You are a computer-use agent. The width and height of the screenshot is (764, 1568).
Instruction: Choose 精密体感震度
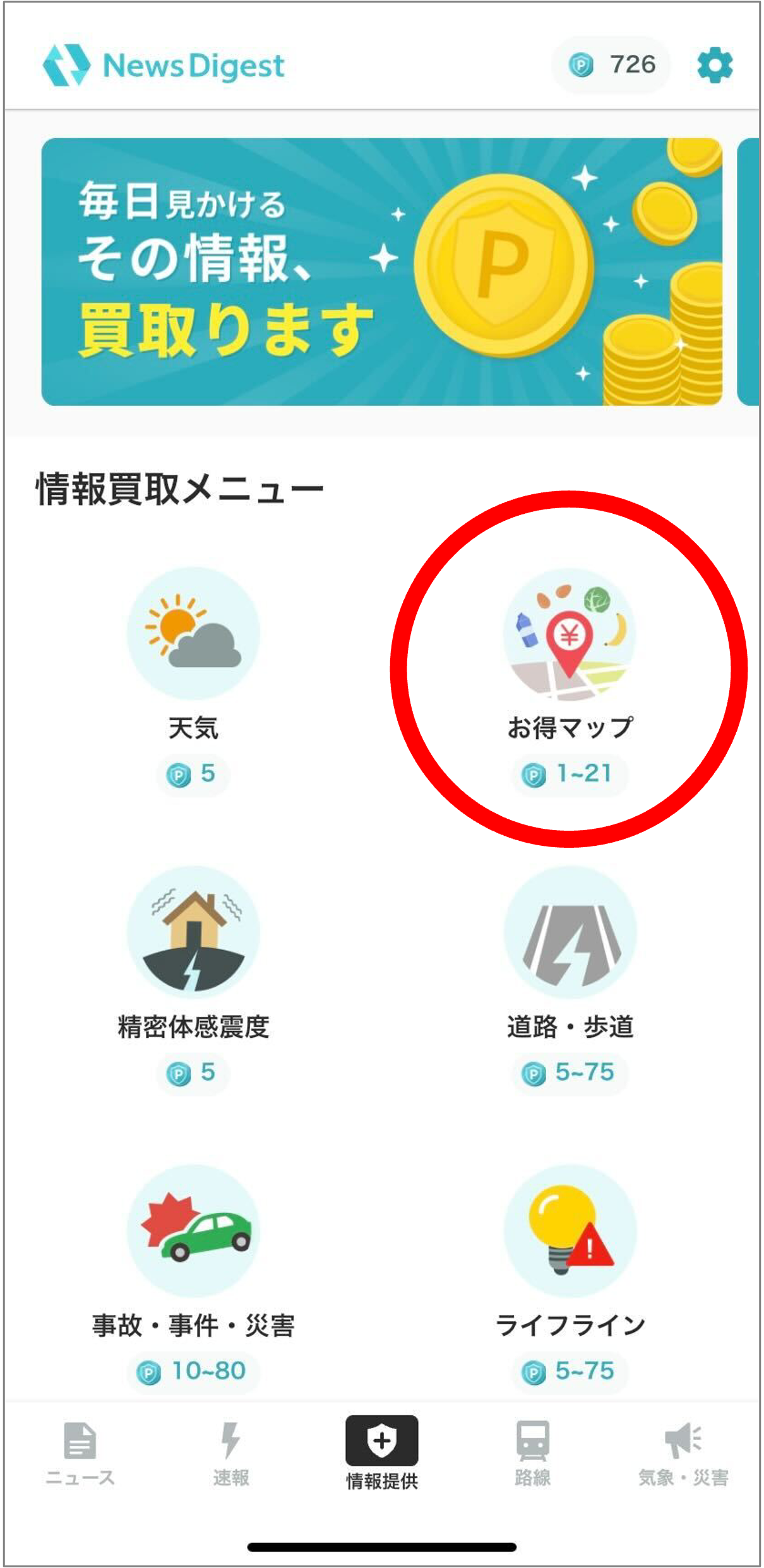[193, 932]
